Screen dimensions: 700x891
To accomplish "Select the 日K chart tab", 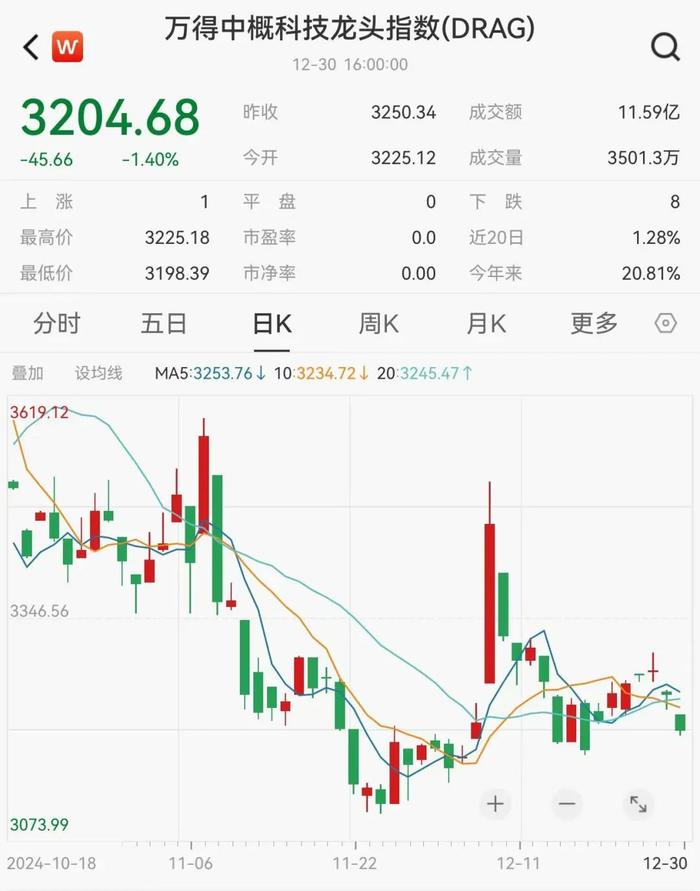I will click(271, 323).
